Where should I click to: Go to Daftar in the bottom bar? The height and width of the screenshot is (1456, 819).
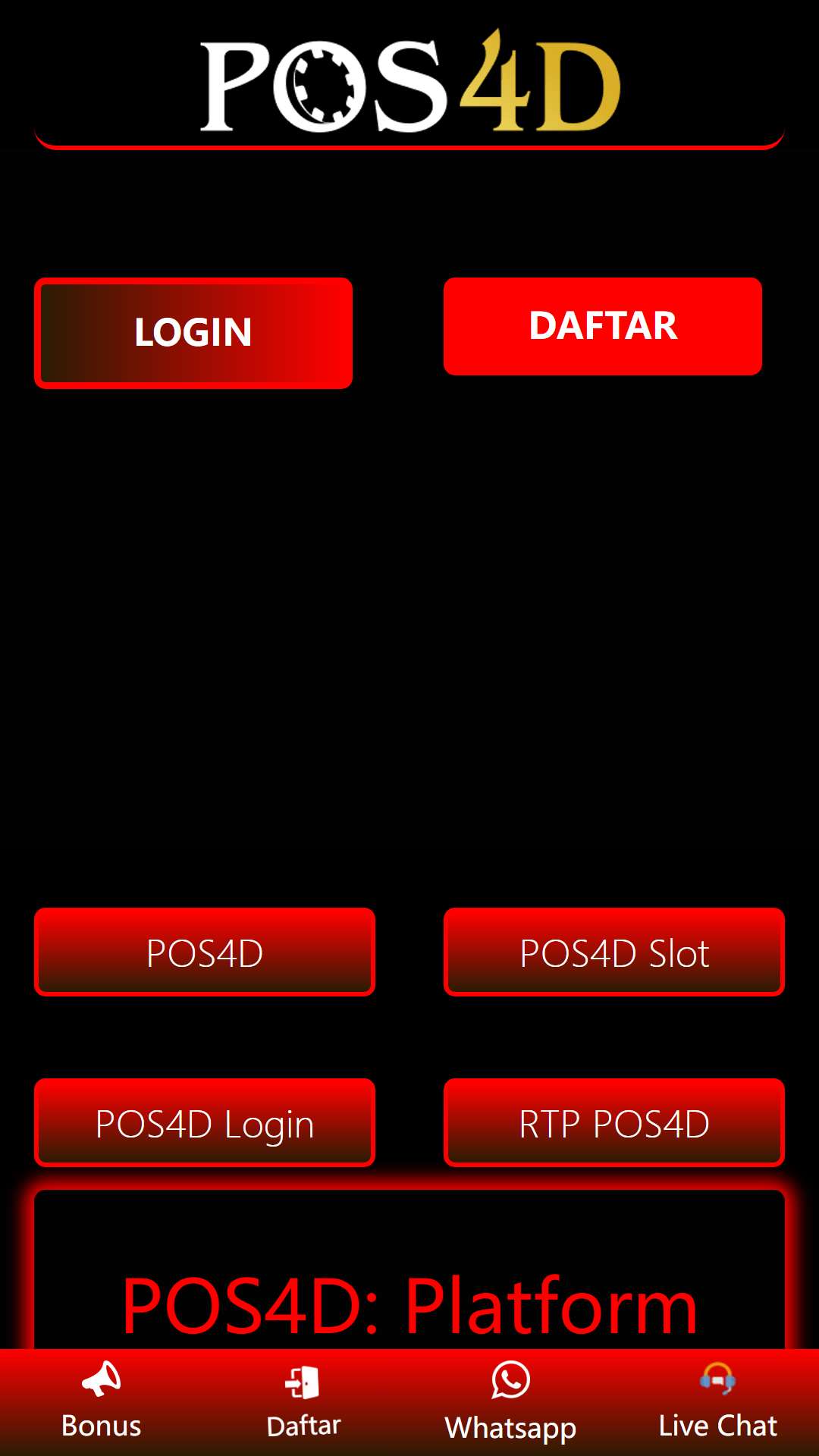click(303, 1401)
